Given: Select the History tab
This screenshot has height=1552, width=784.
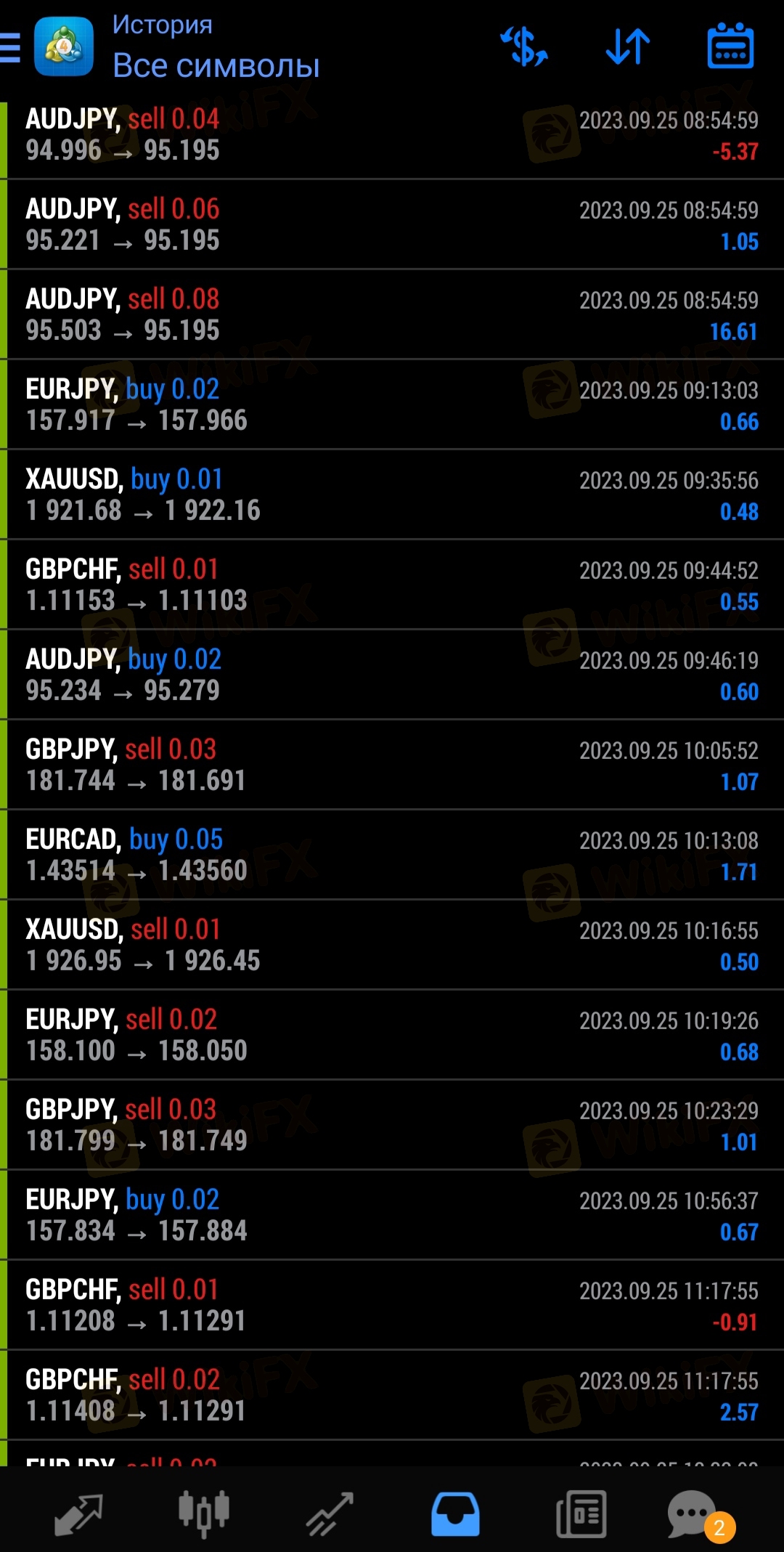Looking at the screenshot, I should point(455,1514).
